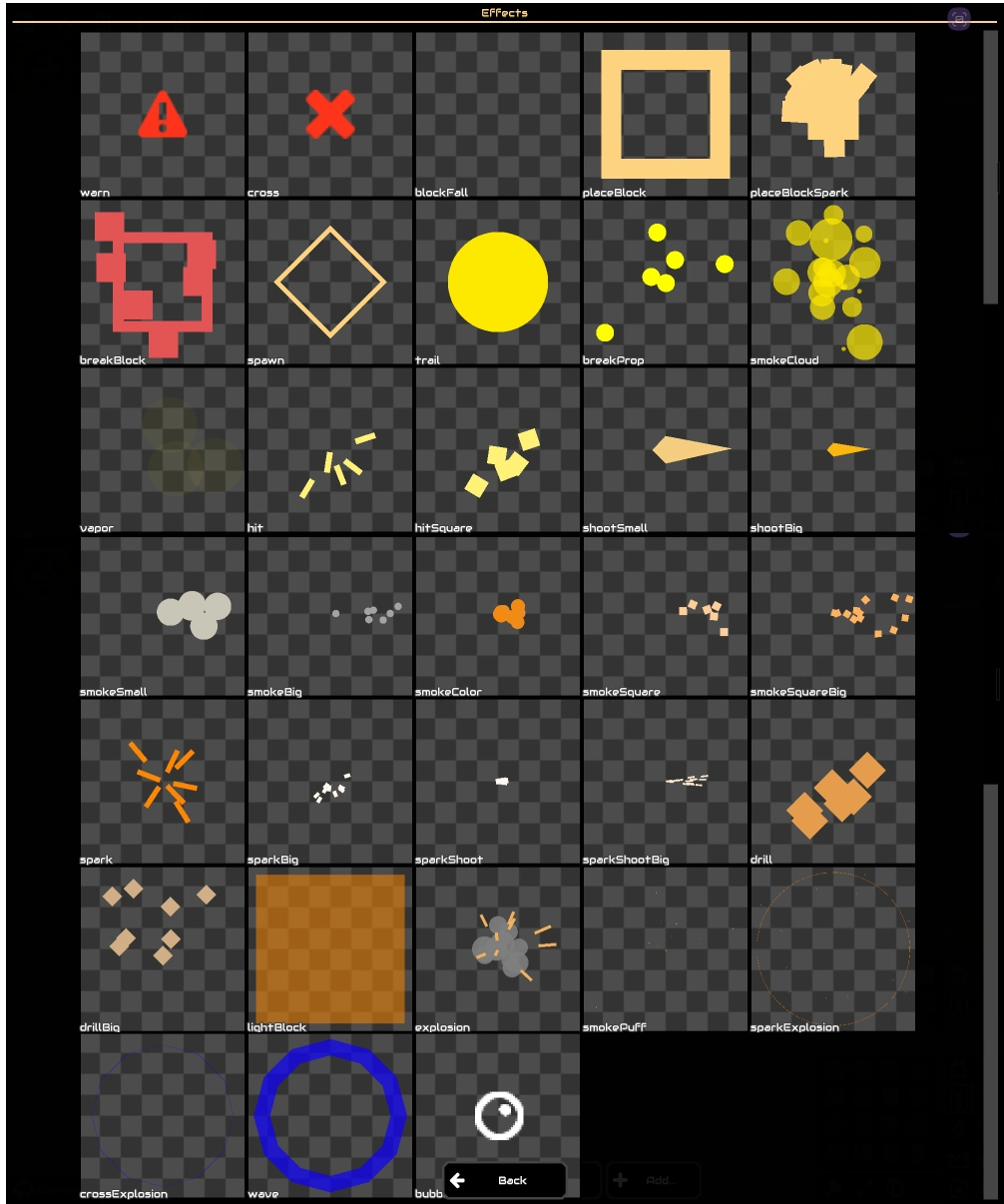Viewport: 1004px width, 1204px height.
Task: Choose the trail effect tile
Action: pos(498,282)
